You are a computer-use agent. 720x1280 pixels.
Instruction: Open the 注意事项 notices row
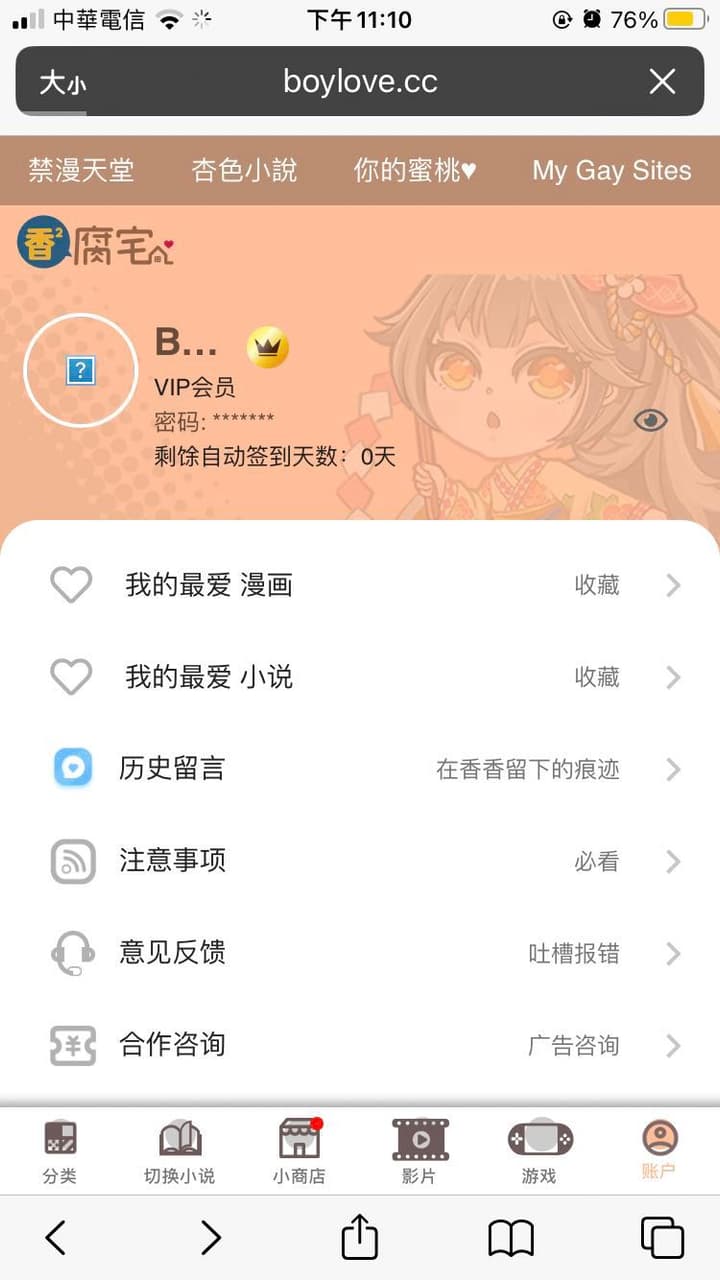pyautogui.click(x=360, y=861)
